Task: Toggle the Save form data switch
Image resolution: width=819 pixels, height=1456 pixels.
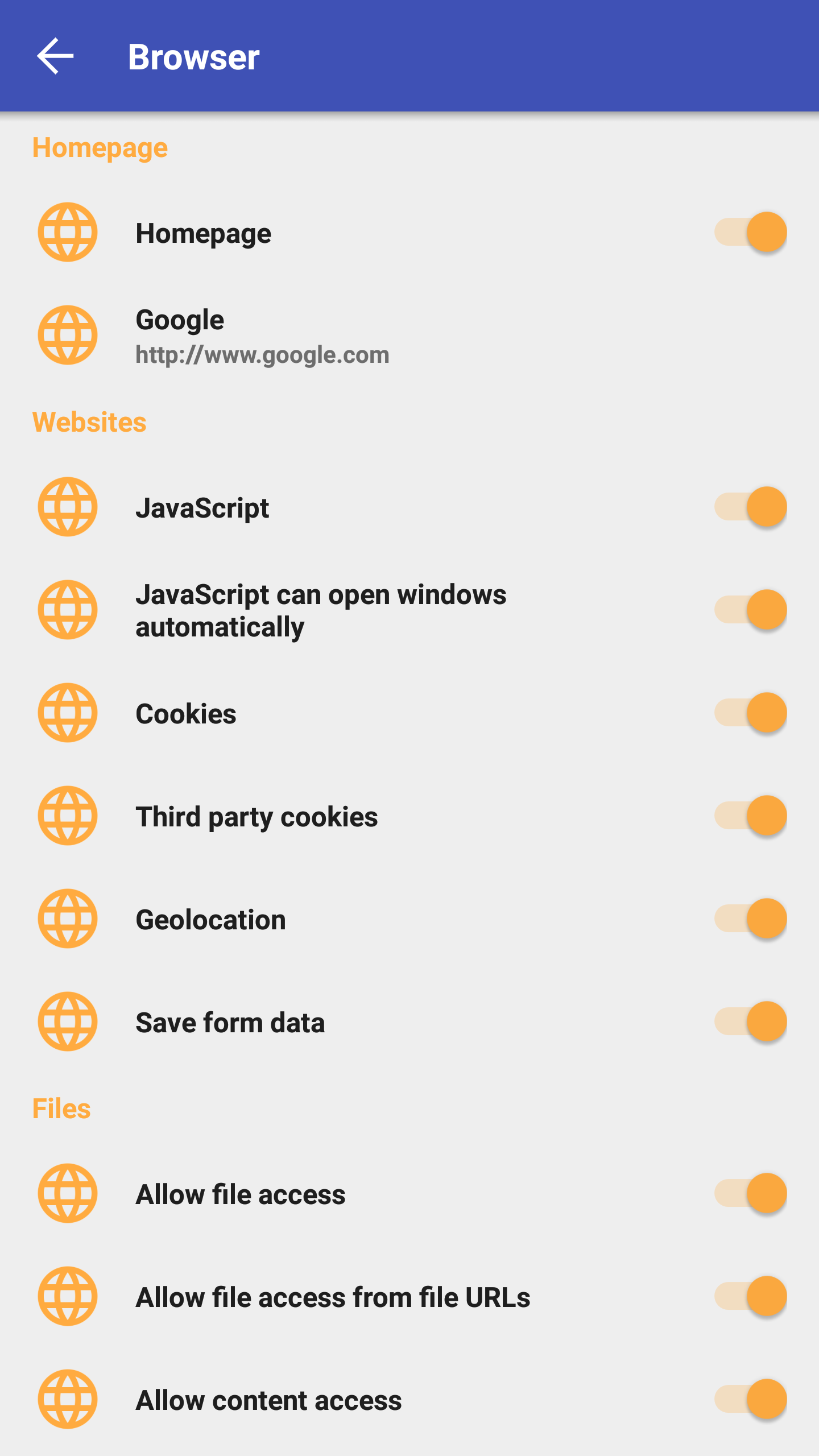Action: point(750,1021)
